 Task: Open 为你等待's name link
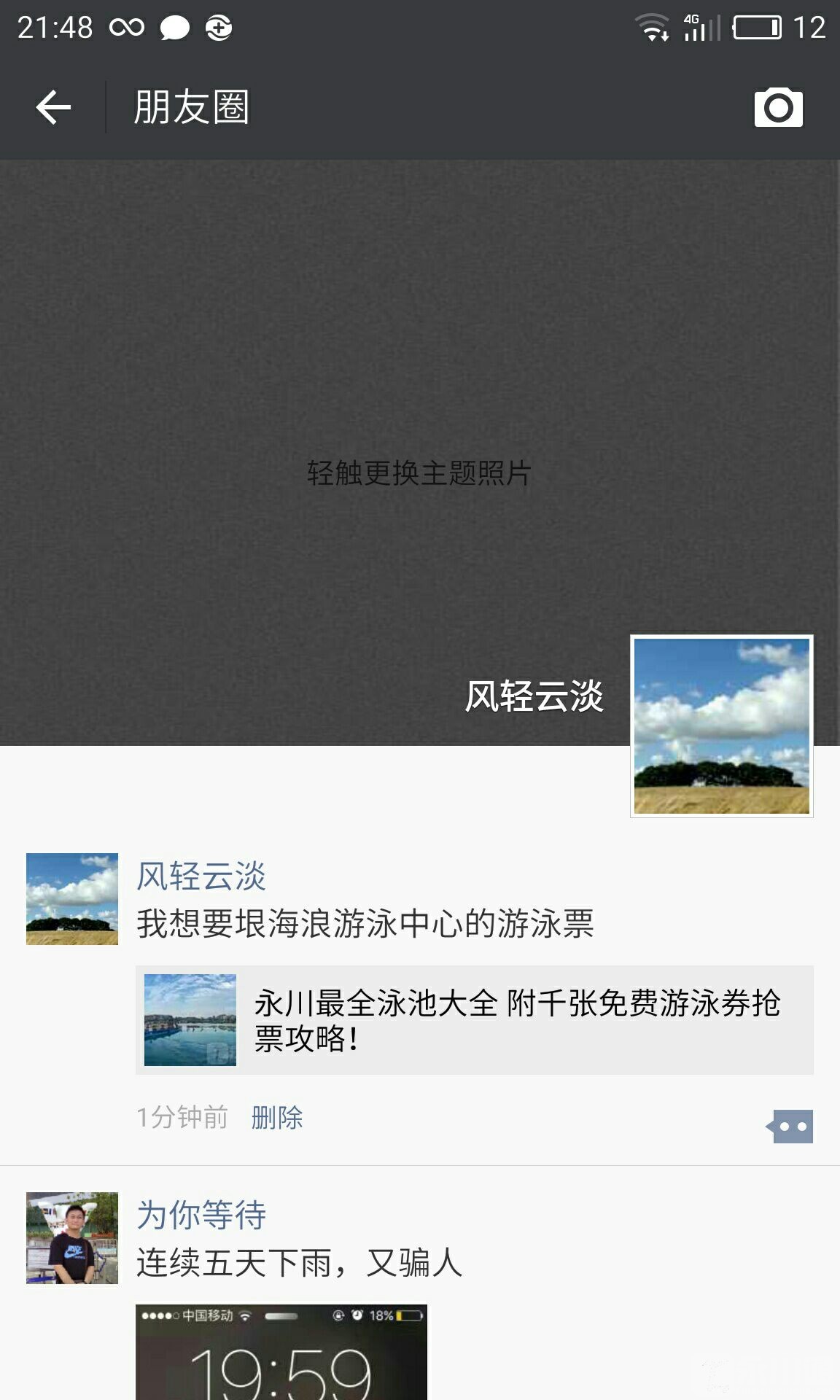[x=201, y=1215]
